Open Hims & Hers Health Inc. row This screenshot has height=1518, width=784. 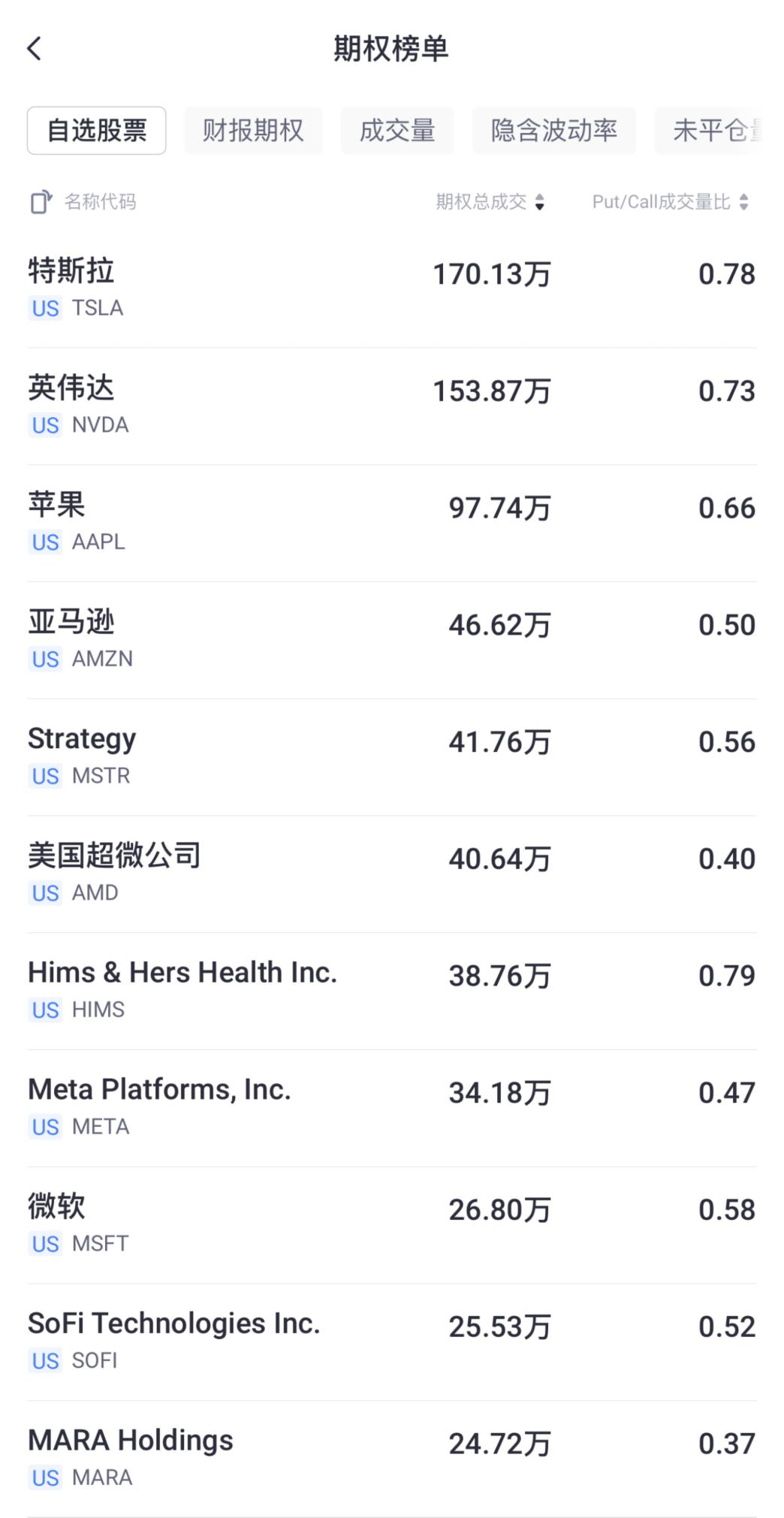[392, 991]
